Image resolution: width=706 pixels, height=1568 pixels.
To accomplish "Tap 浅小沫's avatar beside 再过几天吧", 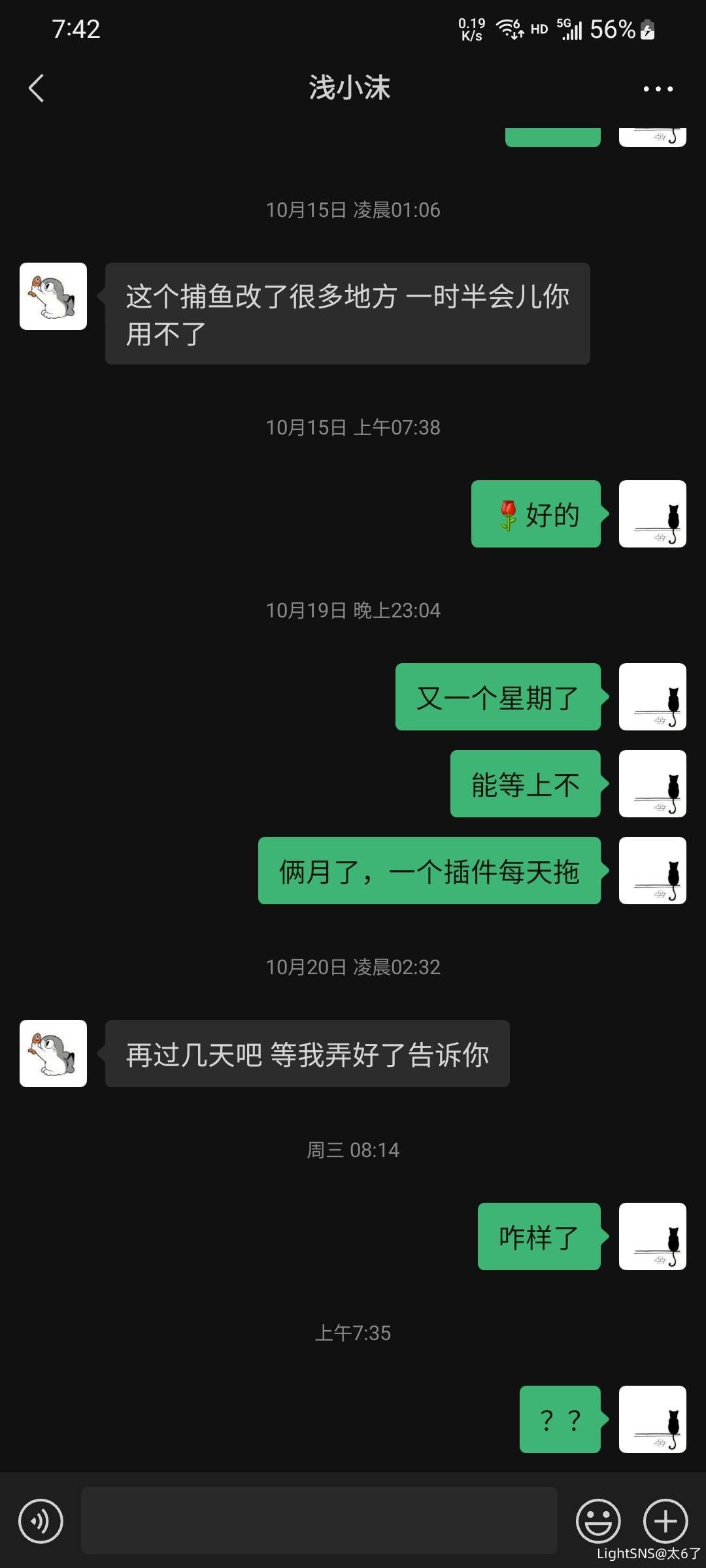I will click(x=53, y=1053).
